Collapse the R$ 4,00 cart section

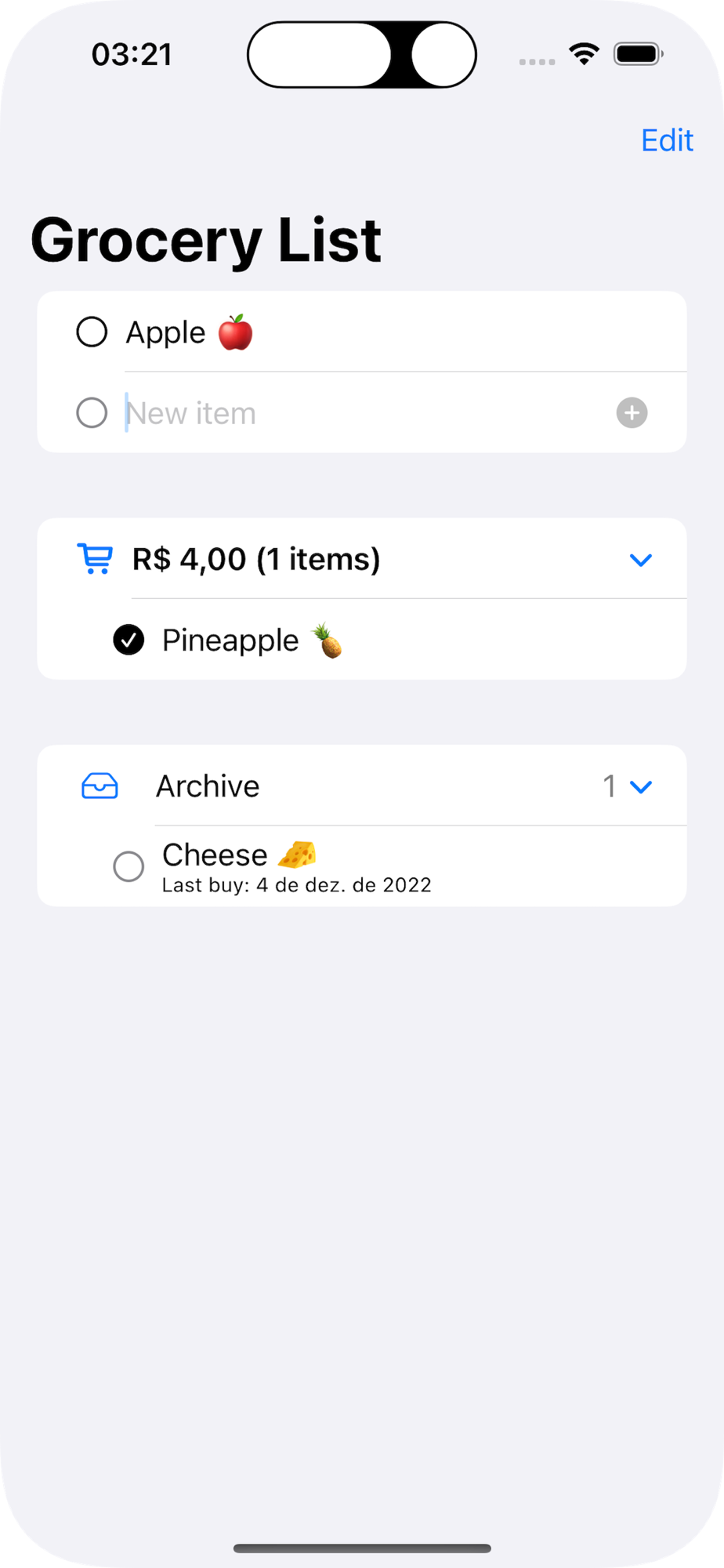[x=641, y=560]
